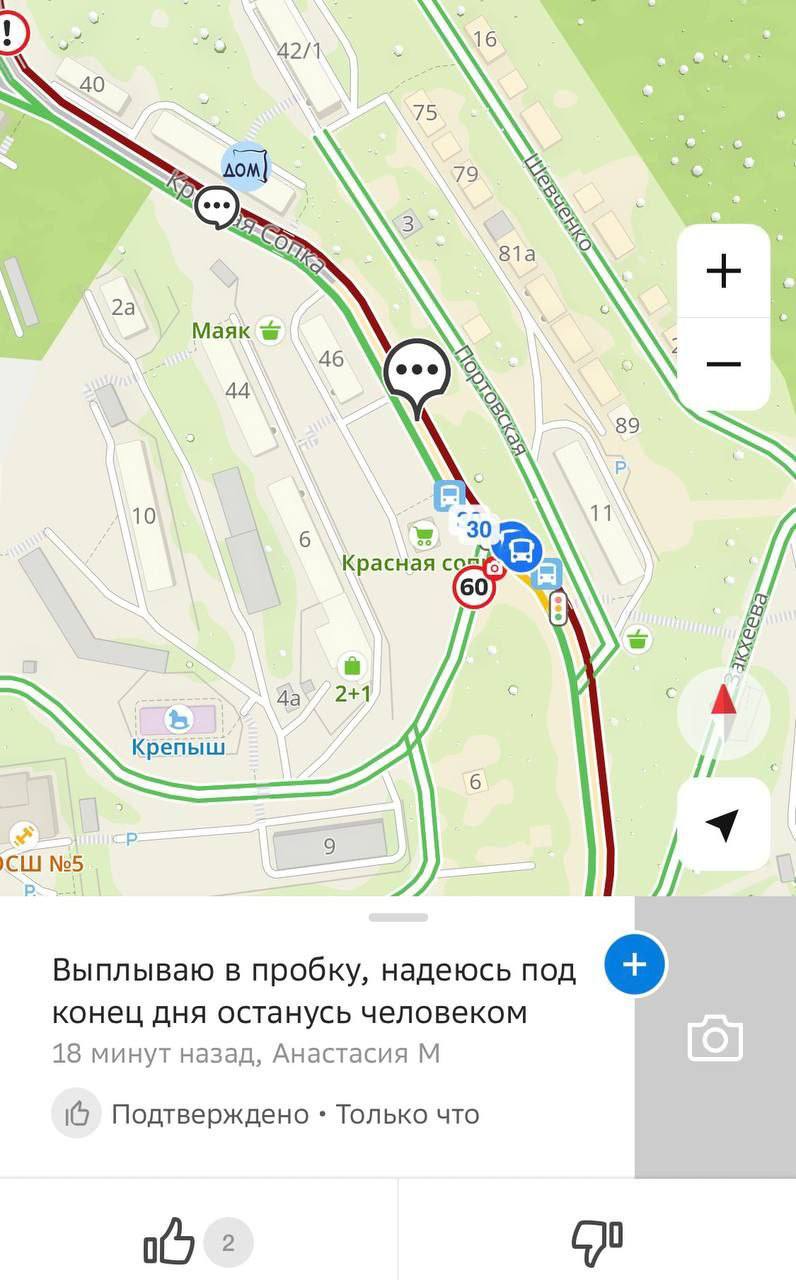Zoom out of the map
Image resolution: width=796 pixels, height=1280 pixels.
click(x=723, y=364)
